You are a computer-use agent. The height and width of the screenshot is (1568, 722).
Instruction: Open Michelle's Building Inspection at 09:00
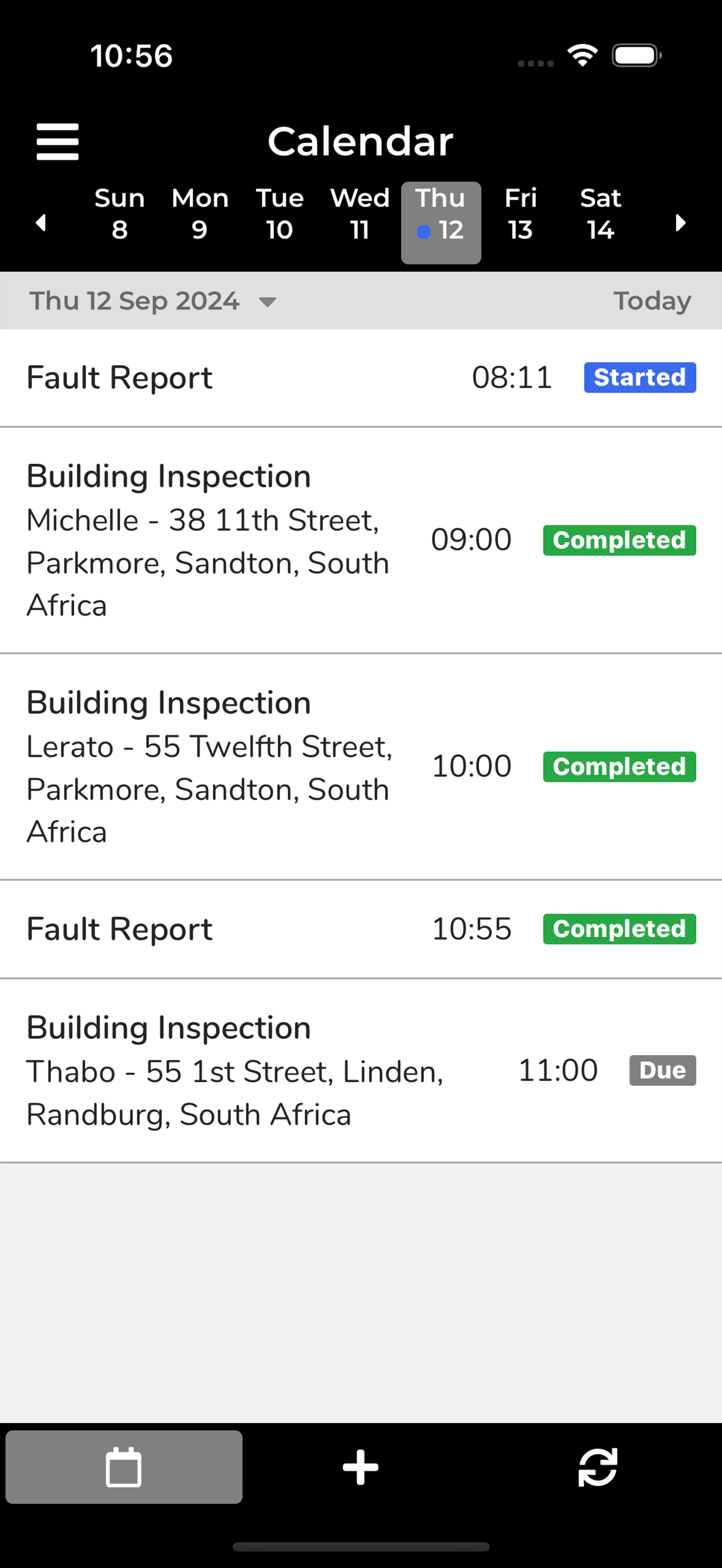361,541
